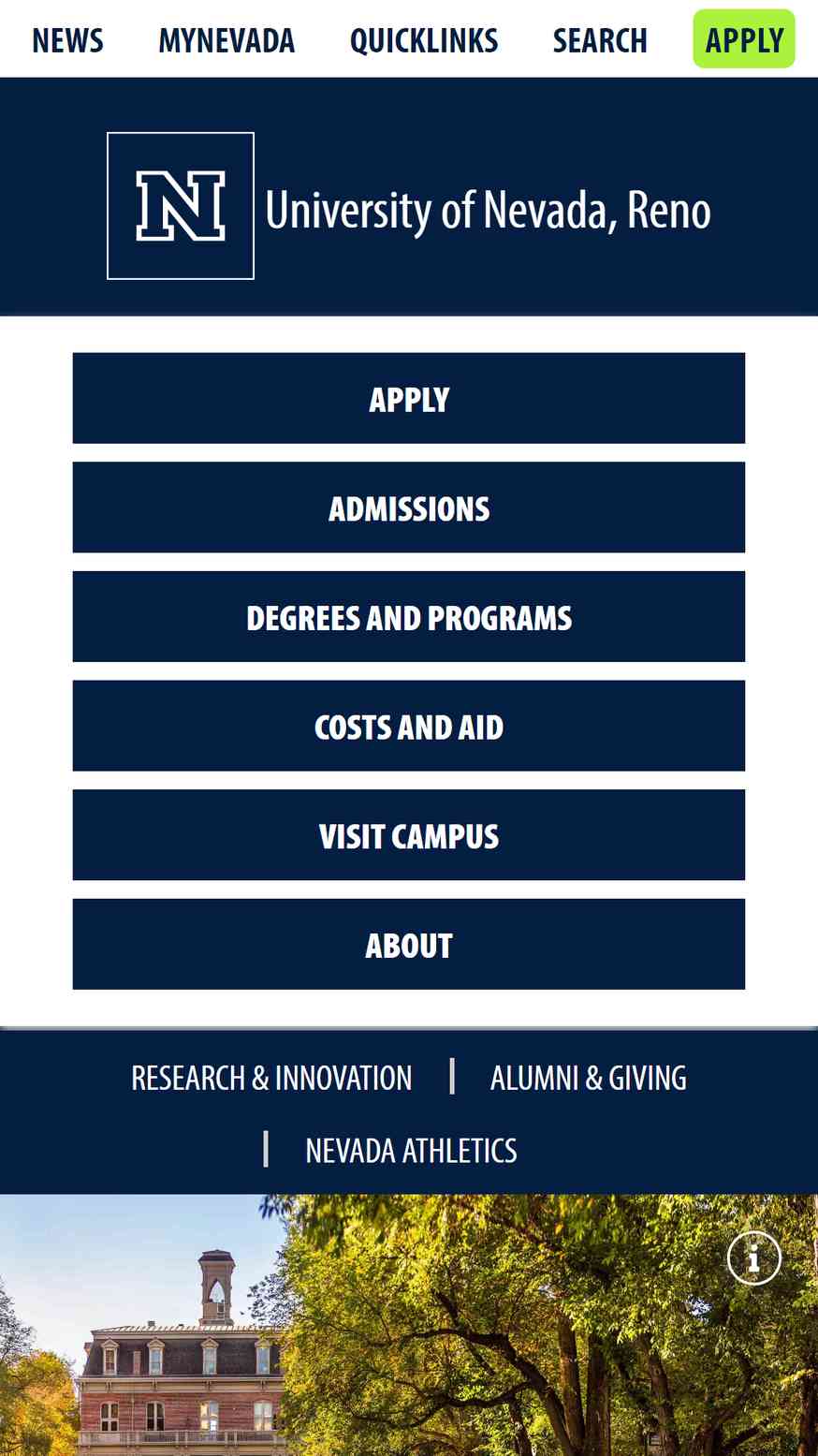Go to the University of Nevada, Reno homepage logo
The width and height of the screenshot is (818, 1456).
coord(409,206)
